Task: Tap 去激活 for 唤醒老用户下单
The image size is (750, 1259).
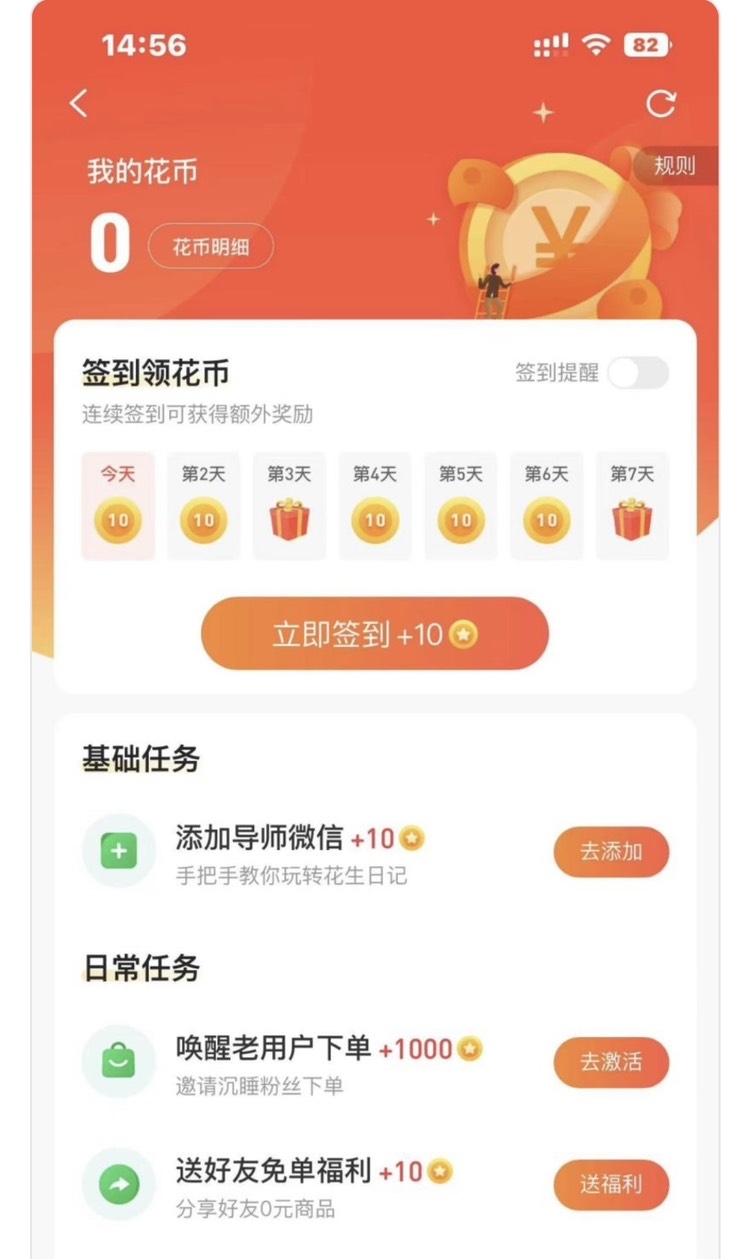Action: [611, 1062]
